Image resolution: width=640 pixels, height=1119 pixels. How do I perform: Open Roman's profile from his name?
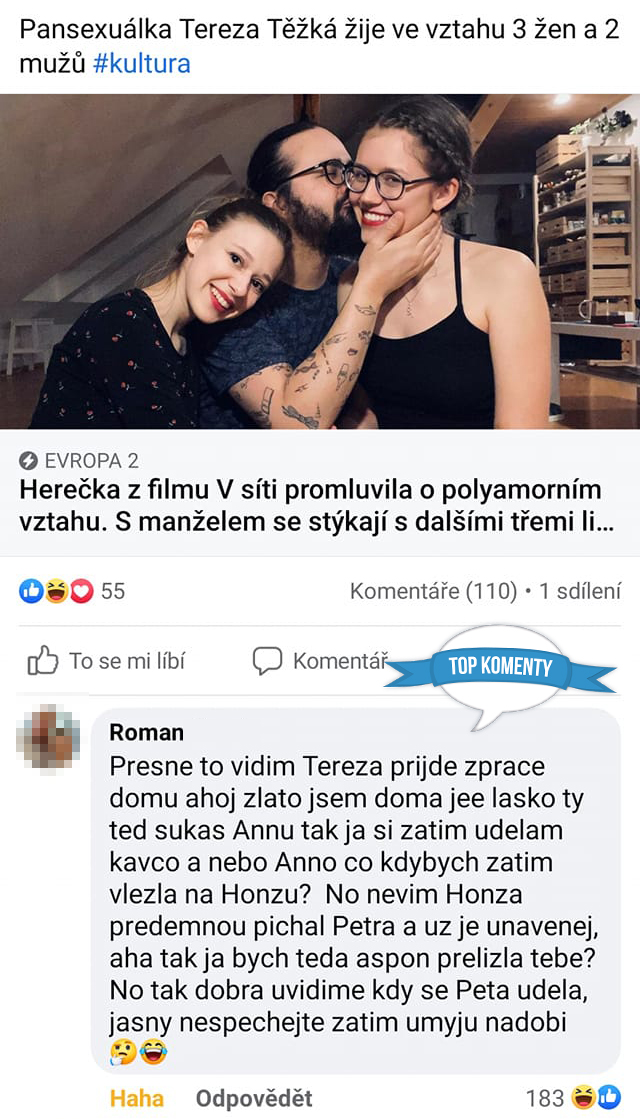[x=146, y=732]
